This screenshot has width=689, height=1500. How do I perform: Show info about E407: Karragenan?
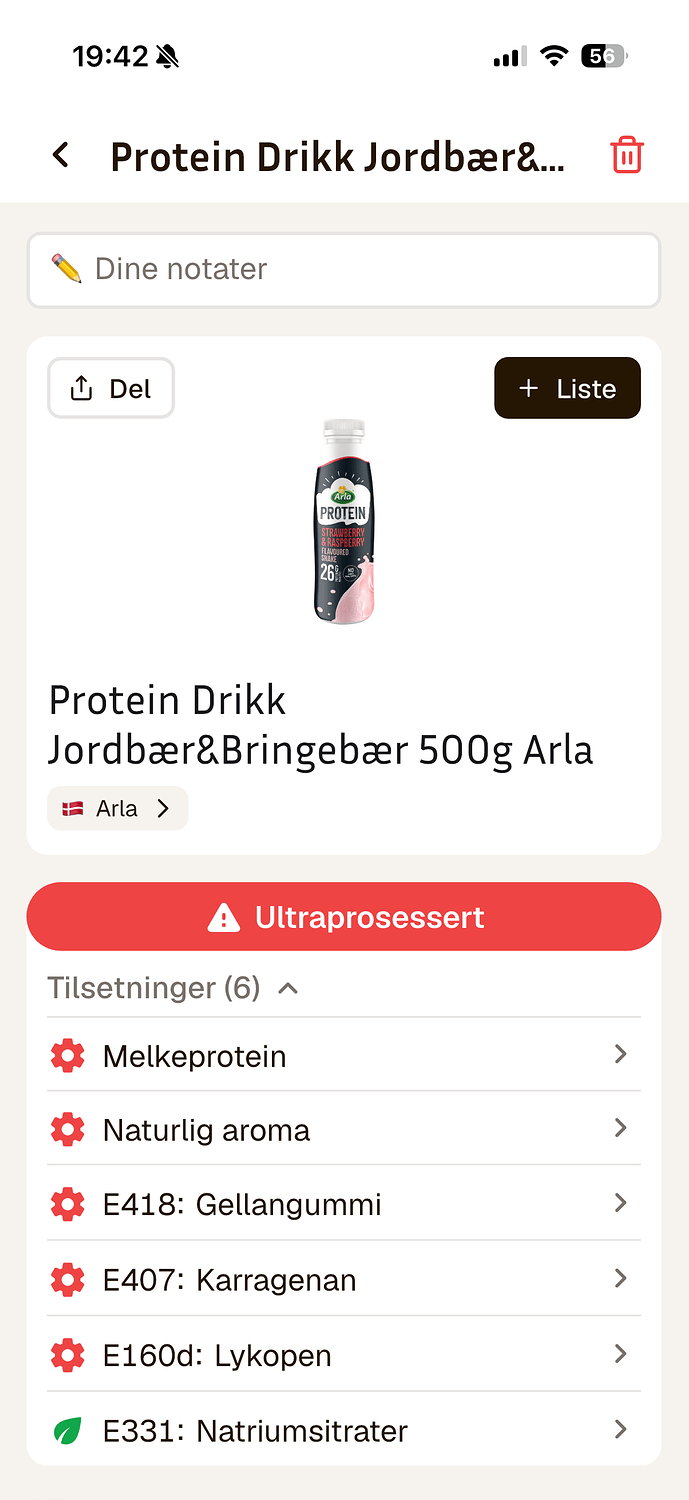coord(343,1279)
